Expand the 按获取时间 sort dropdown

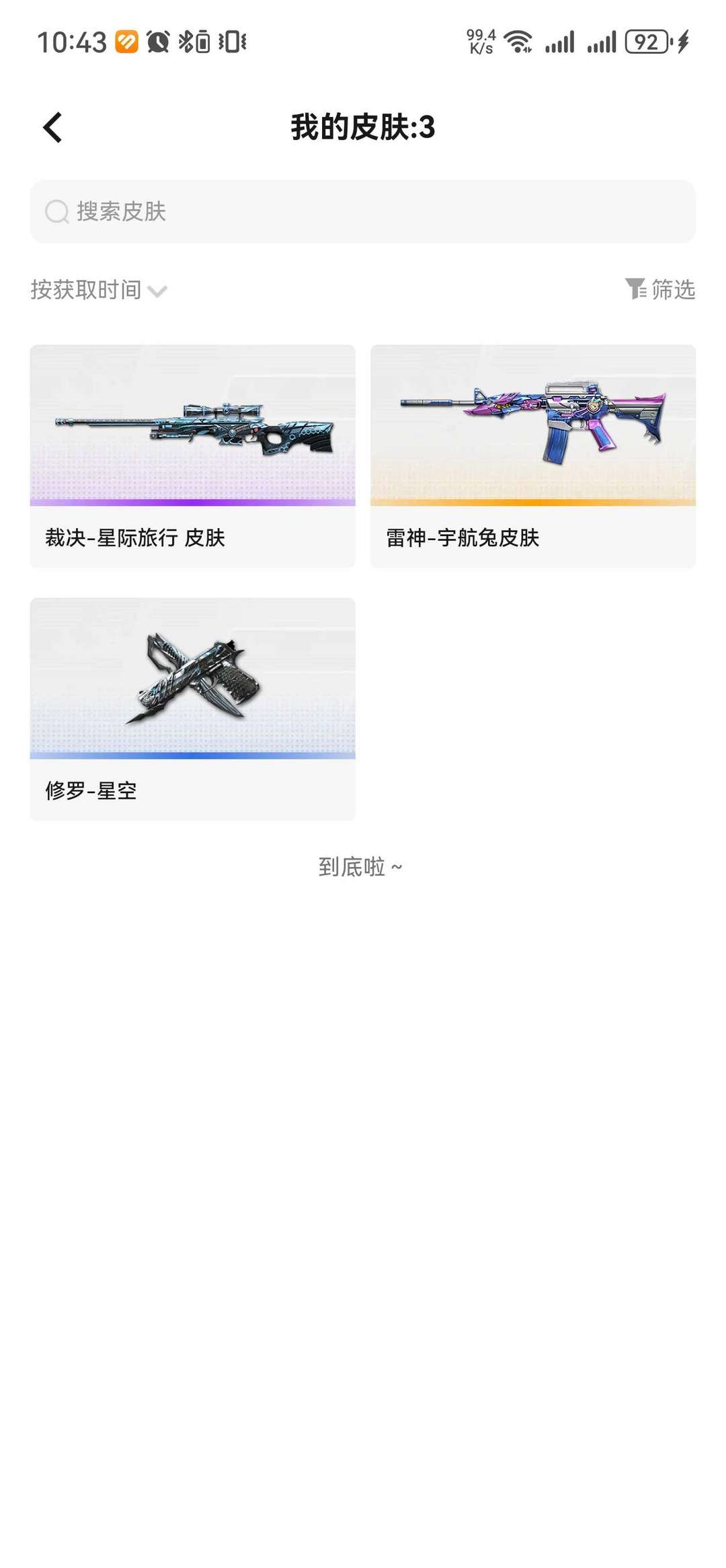[86, 290]
